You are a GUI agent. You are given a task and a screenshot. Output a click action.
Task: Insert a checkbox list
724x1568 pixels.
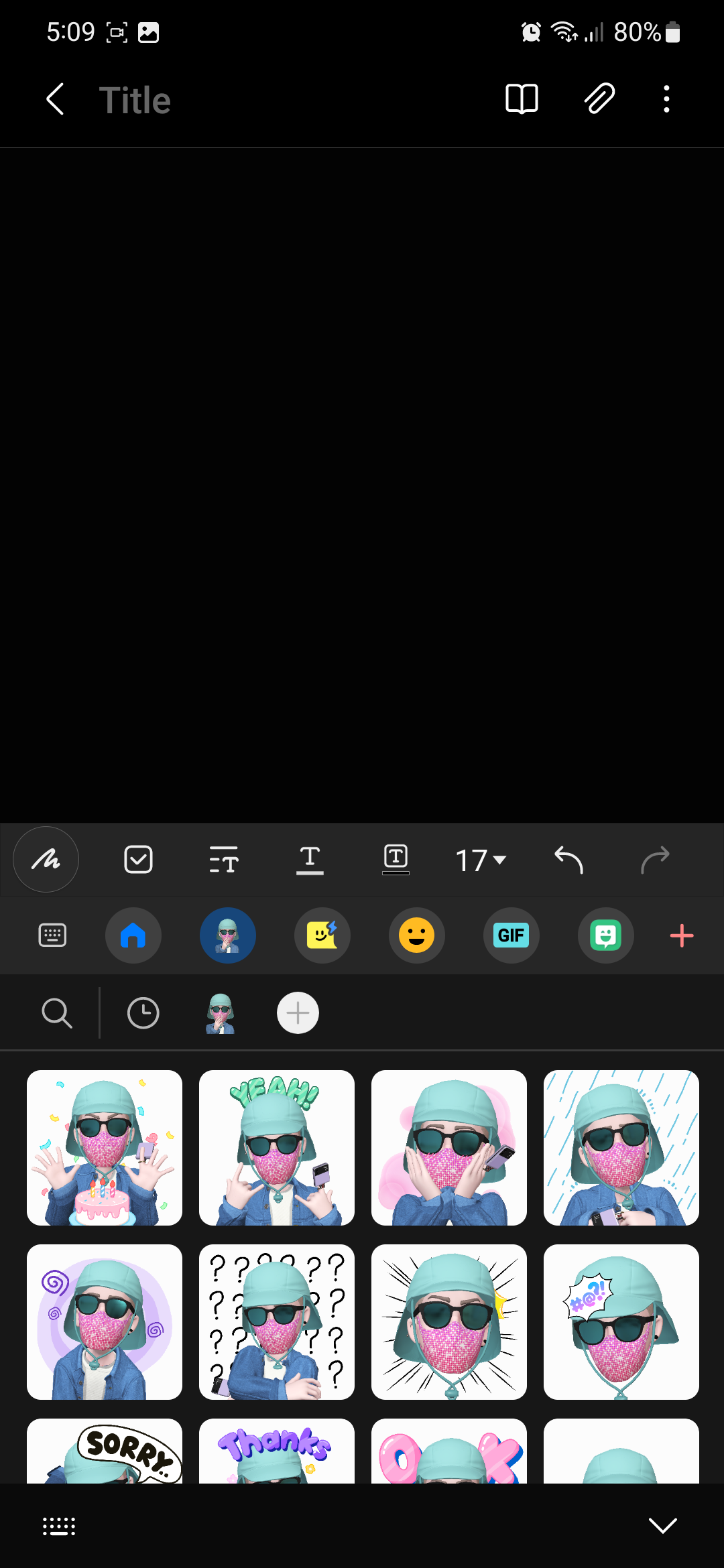(x=138, y=859)
